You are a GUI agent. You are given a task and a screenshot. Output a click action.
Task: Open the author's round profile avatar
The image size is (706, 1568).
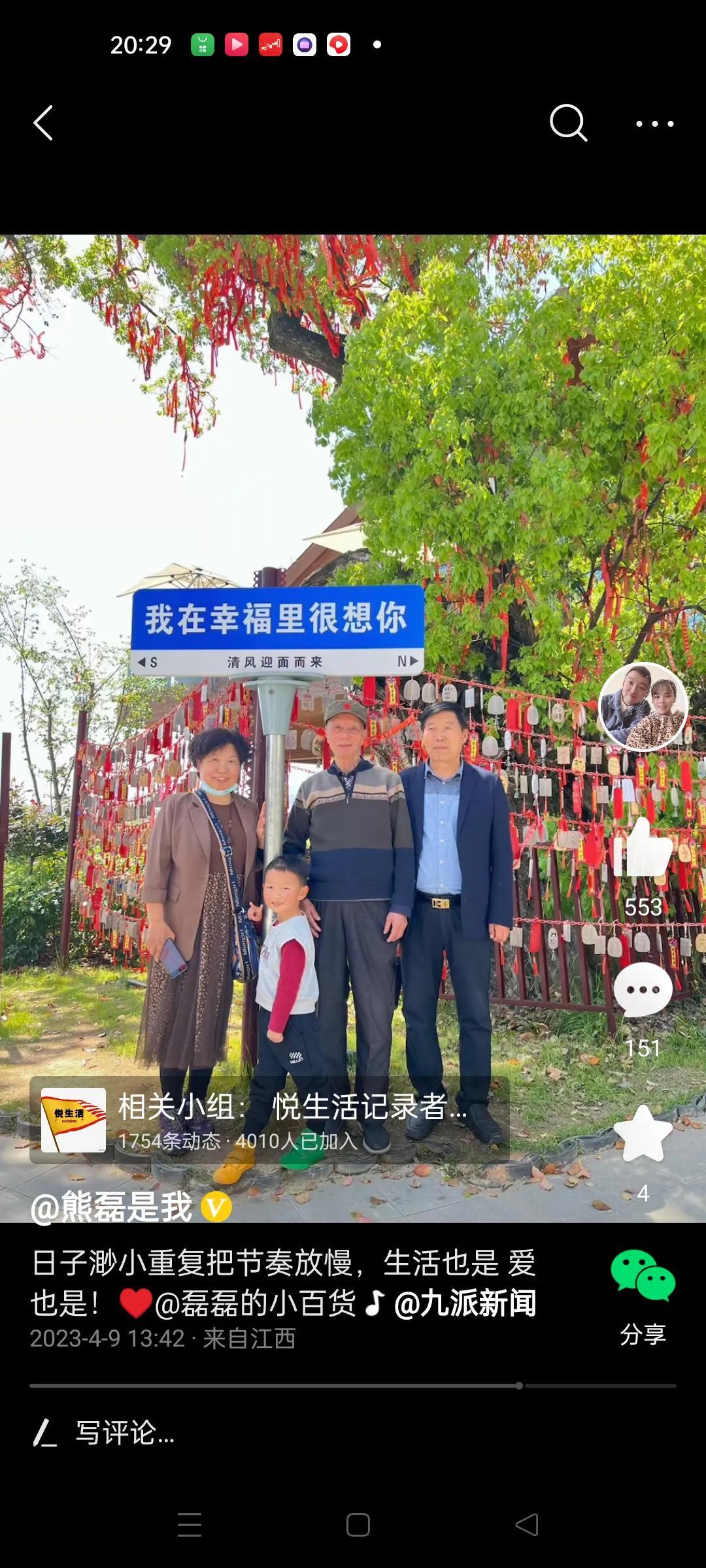click(643, 706)
